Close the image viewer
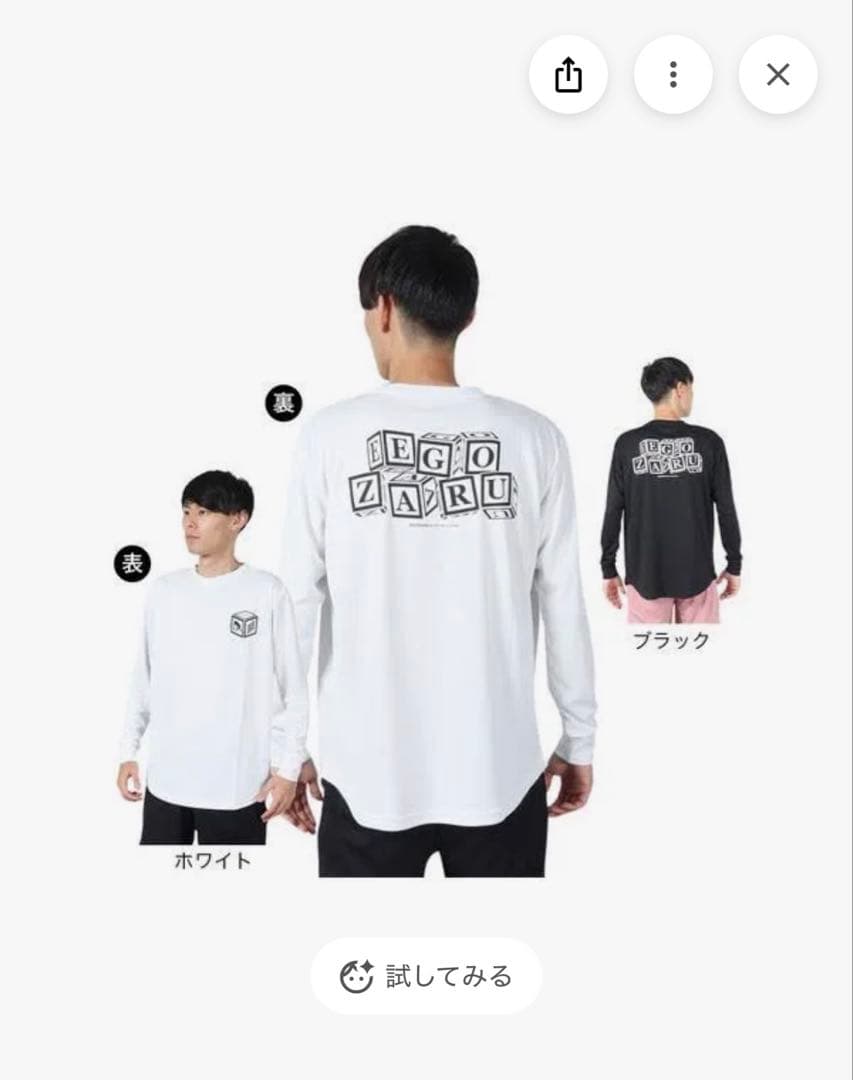 (x=778, y=74)
